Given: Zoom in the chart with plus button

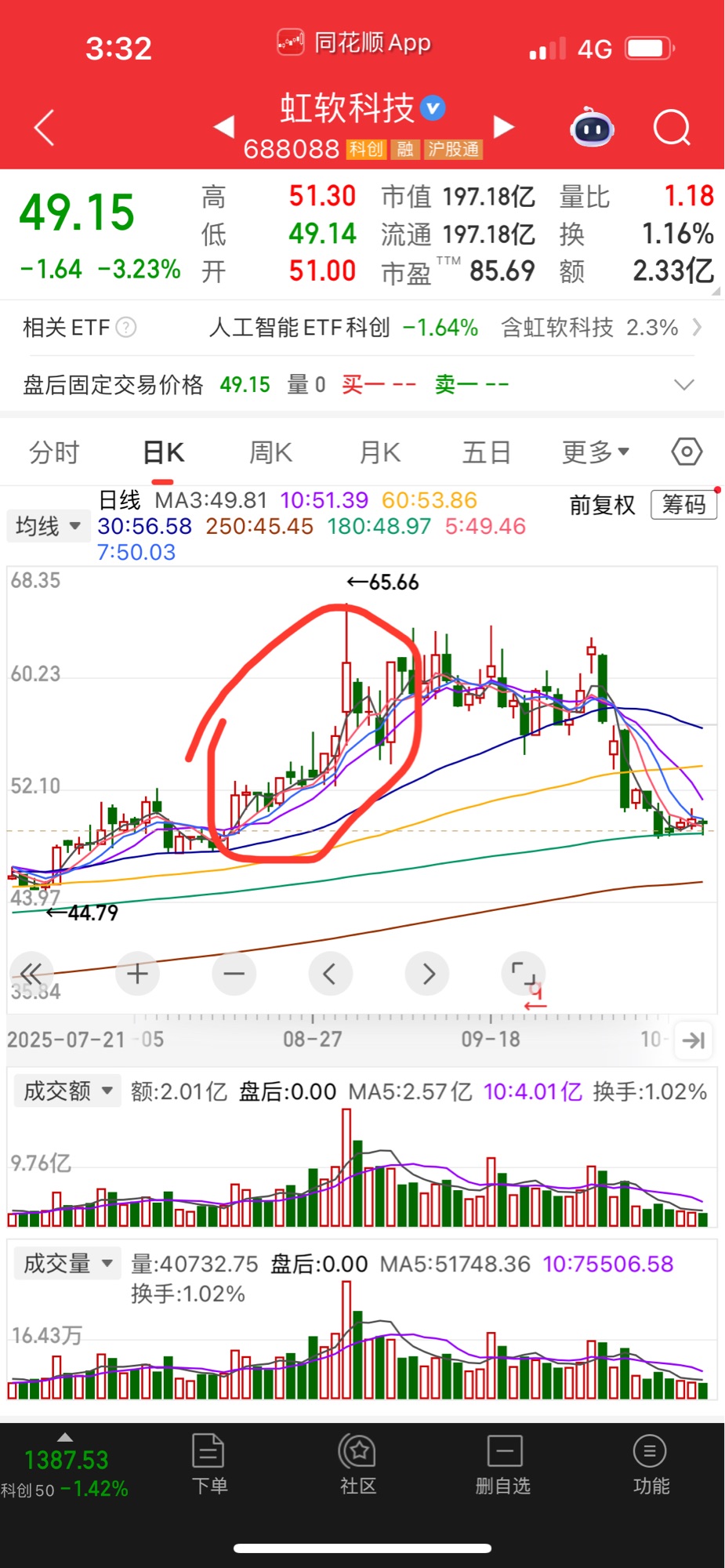Looking at the screenshot, I should point(137,974).
